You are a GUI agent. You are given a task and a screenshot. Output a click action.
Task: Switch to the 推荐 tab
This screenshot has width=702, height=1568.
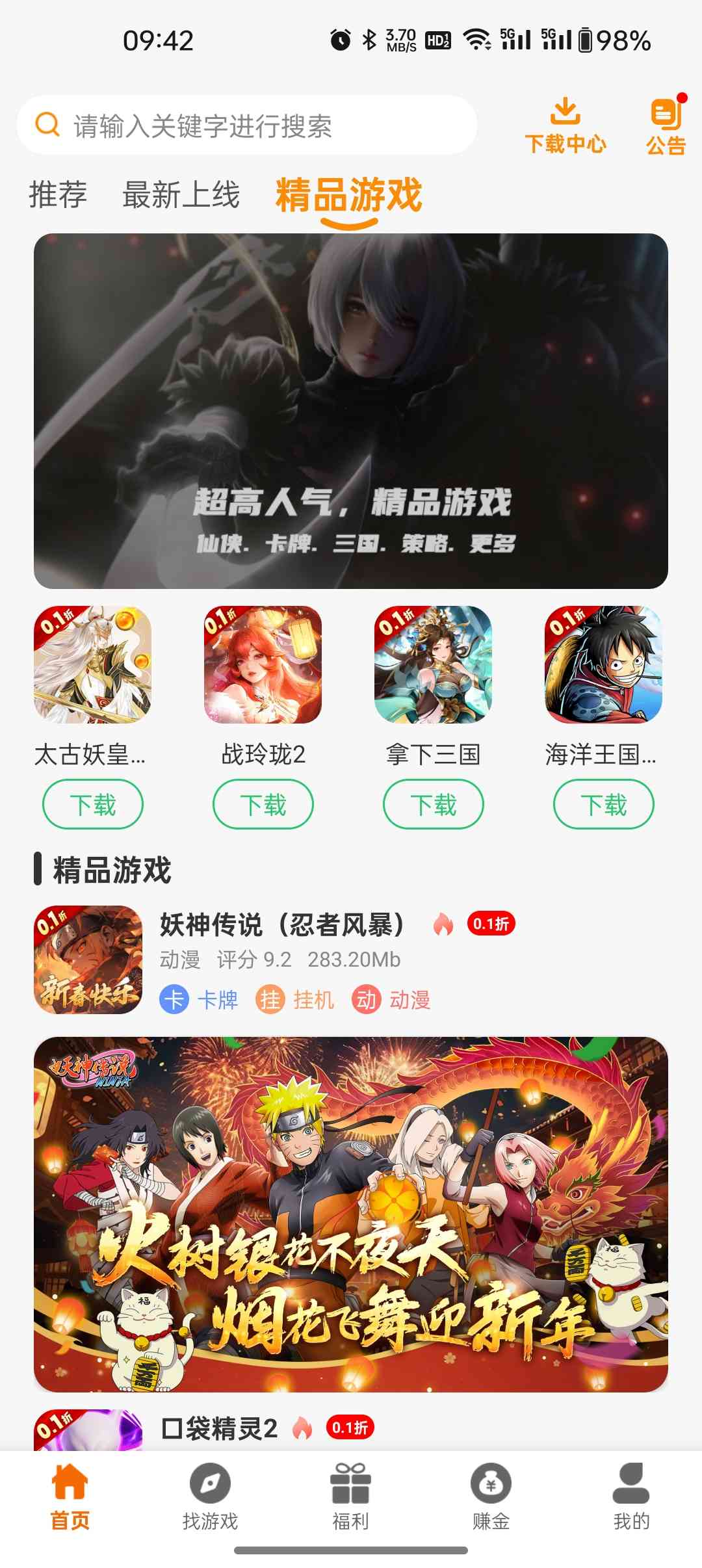tap(58, 195)
